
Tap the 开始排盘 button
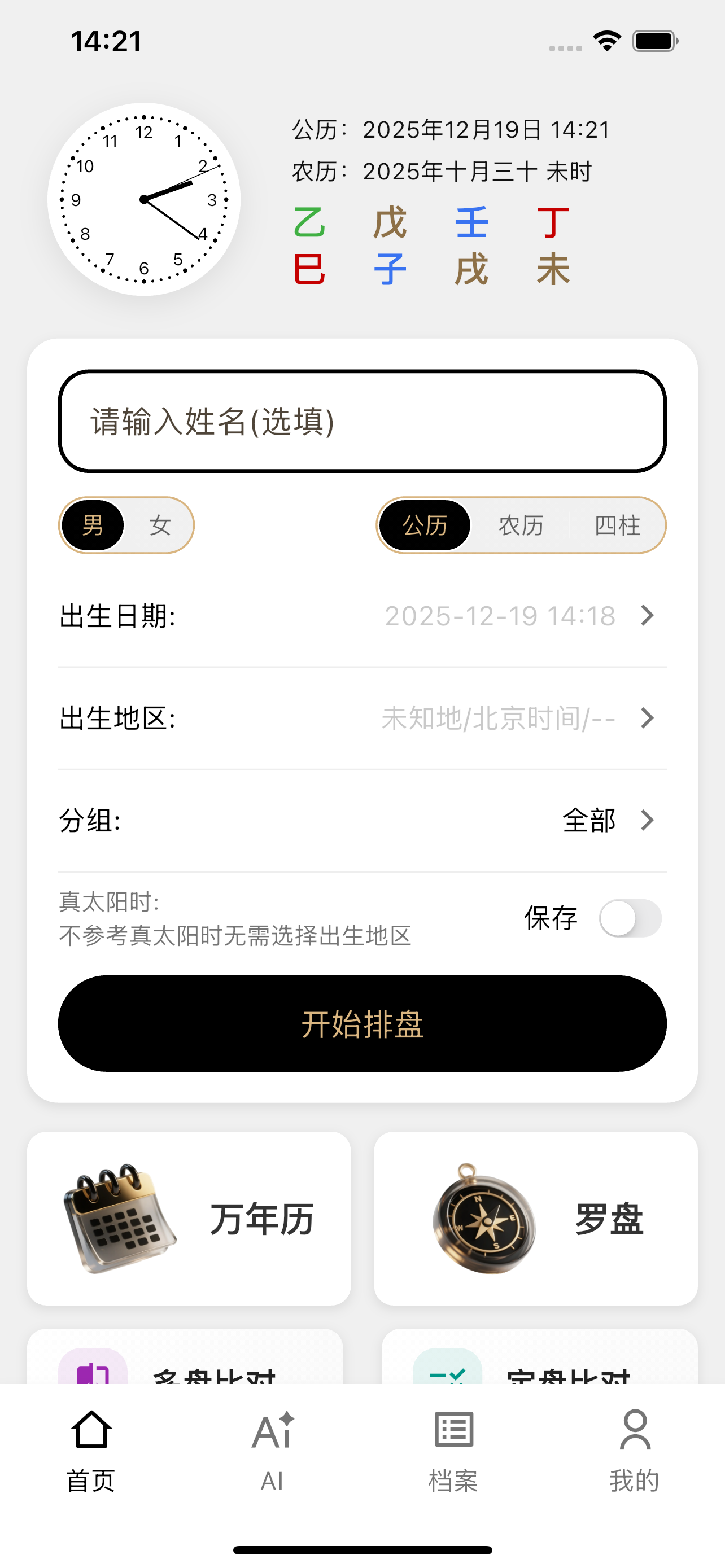pos(362,1024)
